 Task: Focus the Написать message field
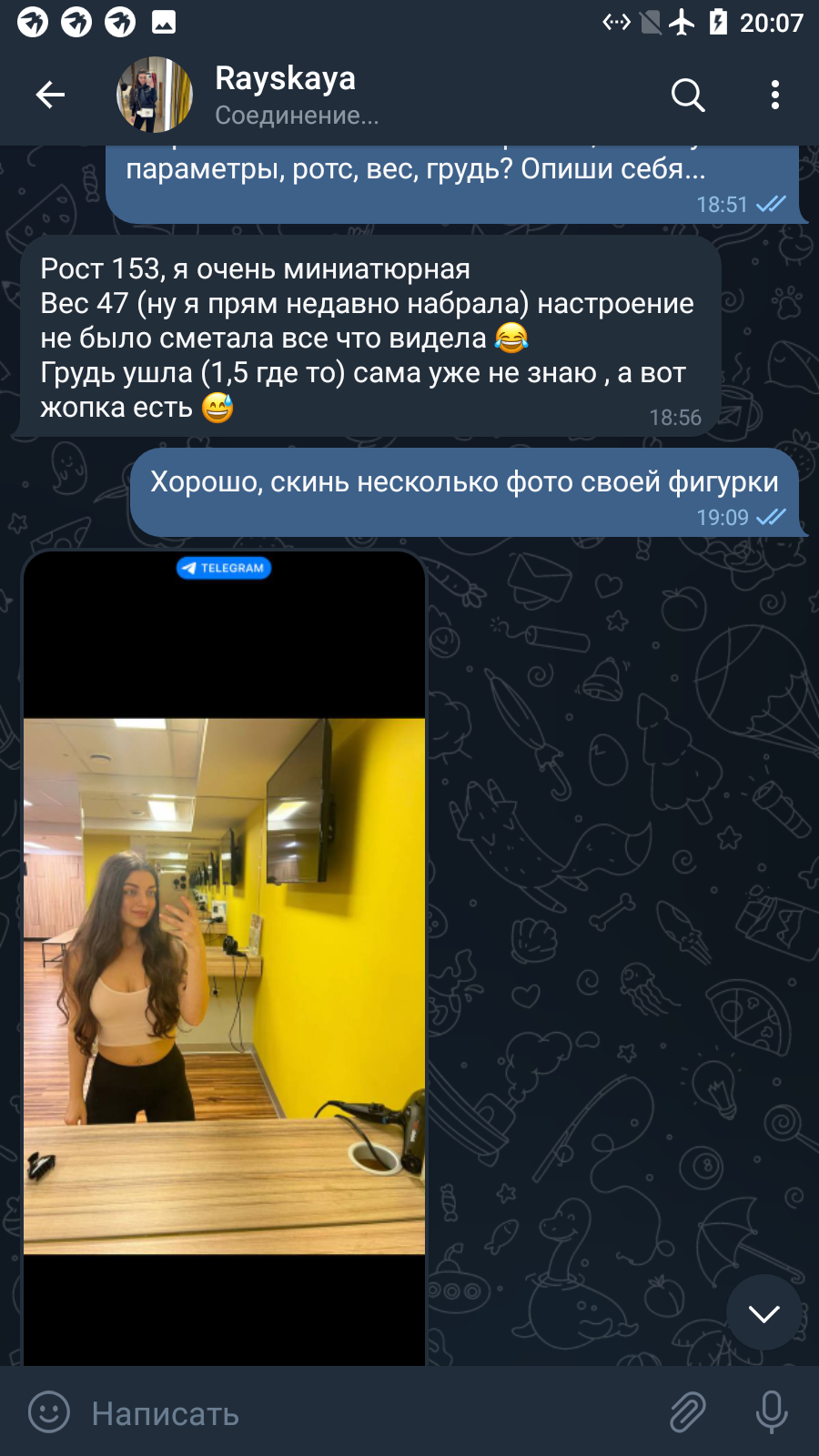(x=364, y=1413)
